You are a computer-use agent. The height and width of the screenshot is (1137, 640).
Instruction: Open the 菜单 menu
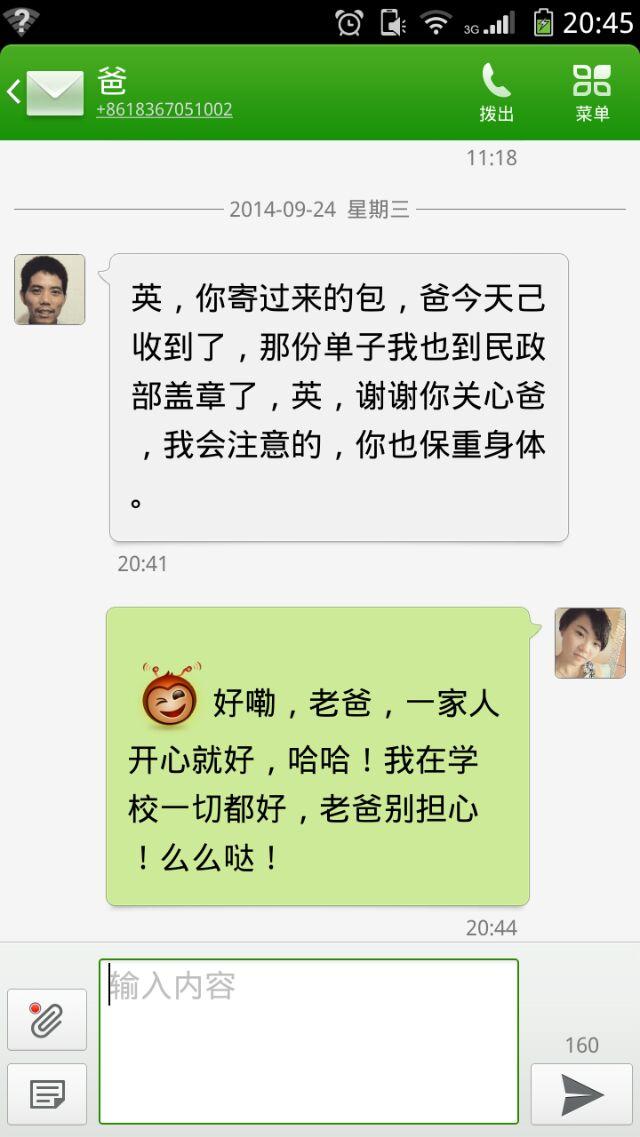pyautogui.click(x=592, y=92)
